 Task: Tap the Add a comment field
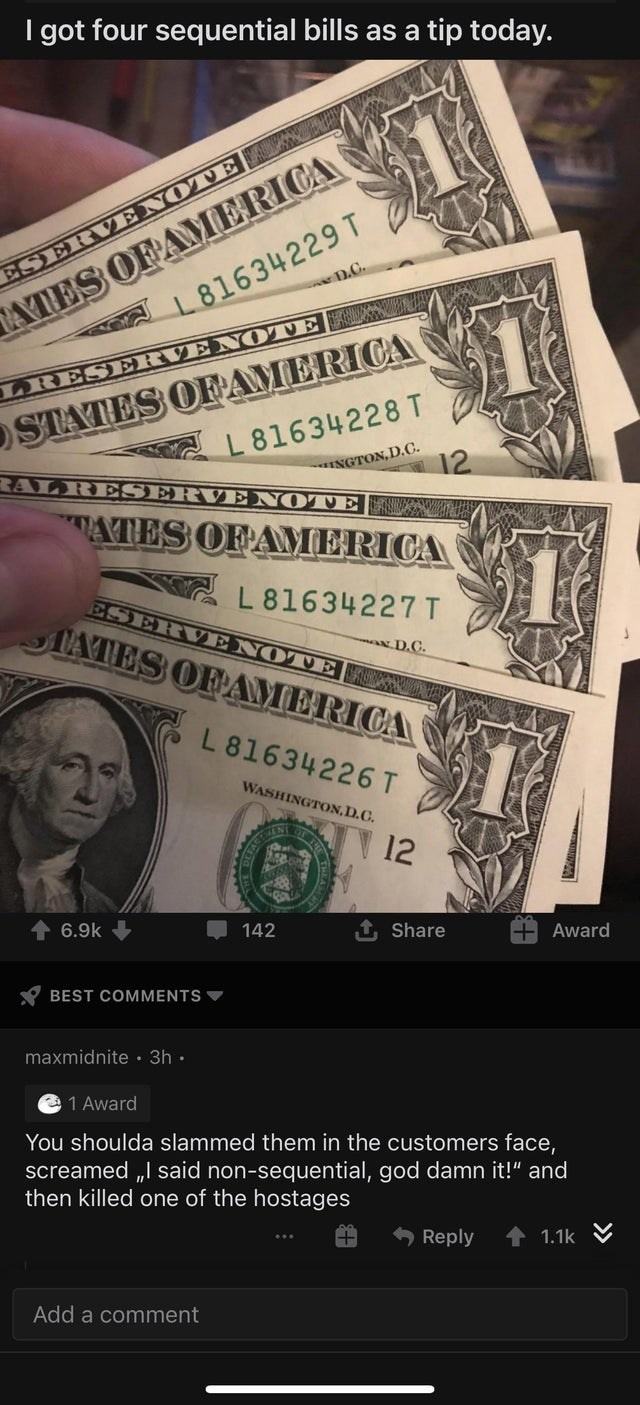320,1314
